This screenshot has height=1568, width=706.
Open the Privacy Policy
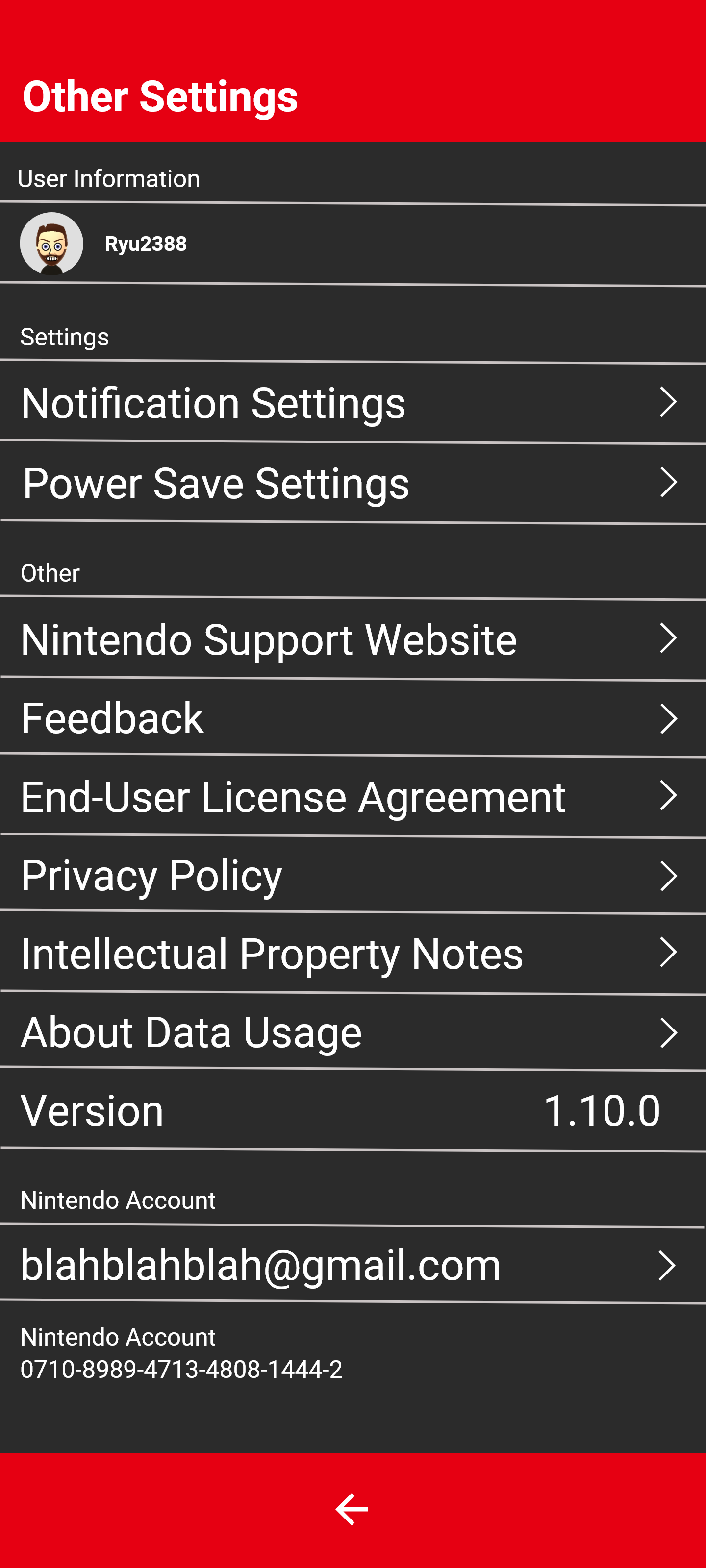(353, 875)
